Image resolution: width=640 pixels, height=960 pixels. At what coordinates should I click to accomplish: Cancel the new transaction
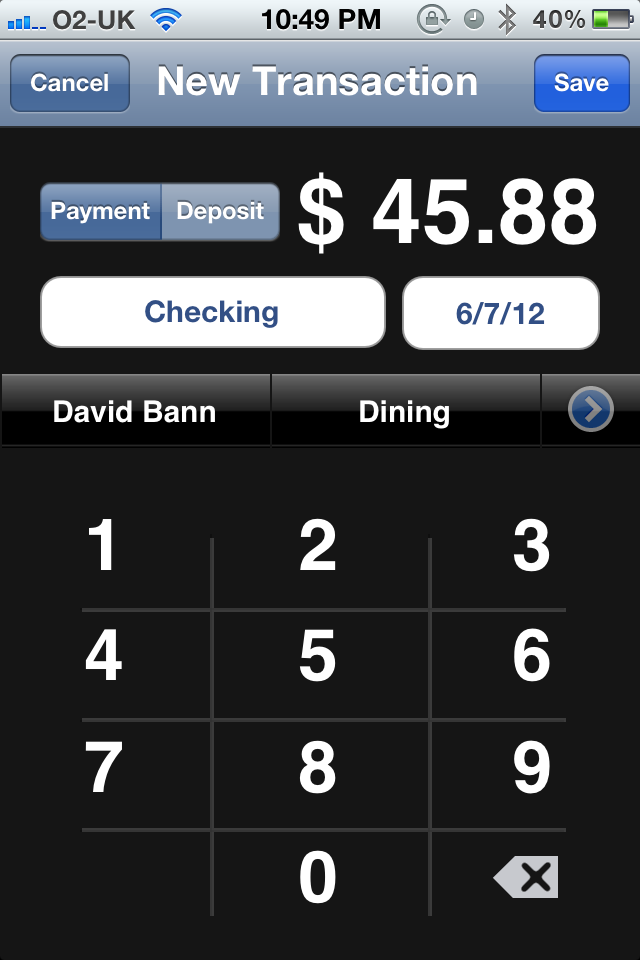click(69, 83)
